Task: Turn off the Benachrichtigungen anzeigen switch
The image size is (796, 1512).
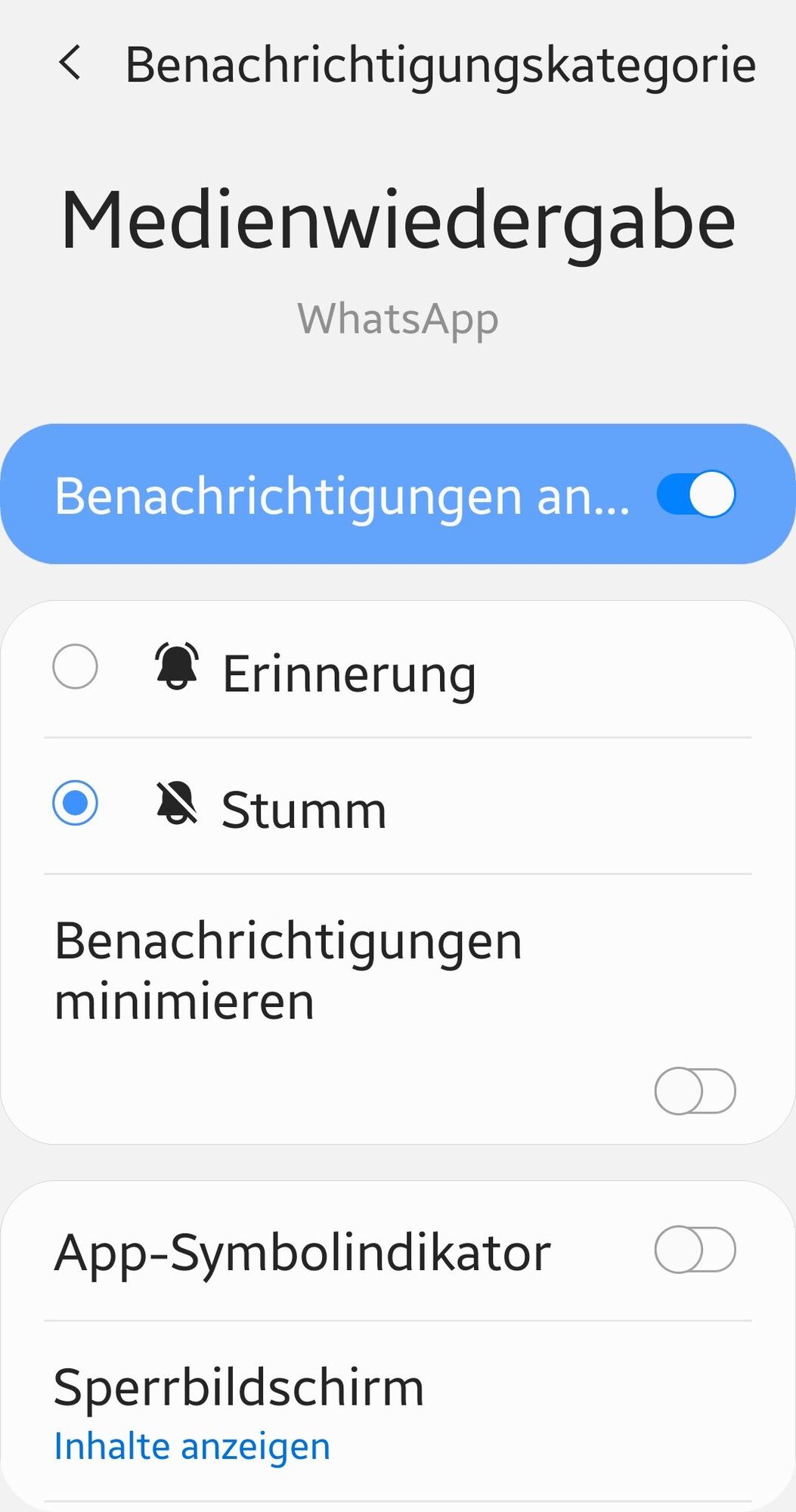Action: (695, 494)
